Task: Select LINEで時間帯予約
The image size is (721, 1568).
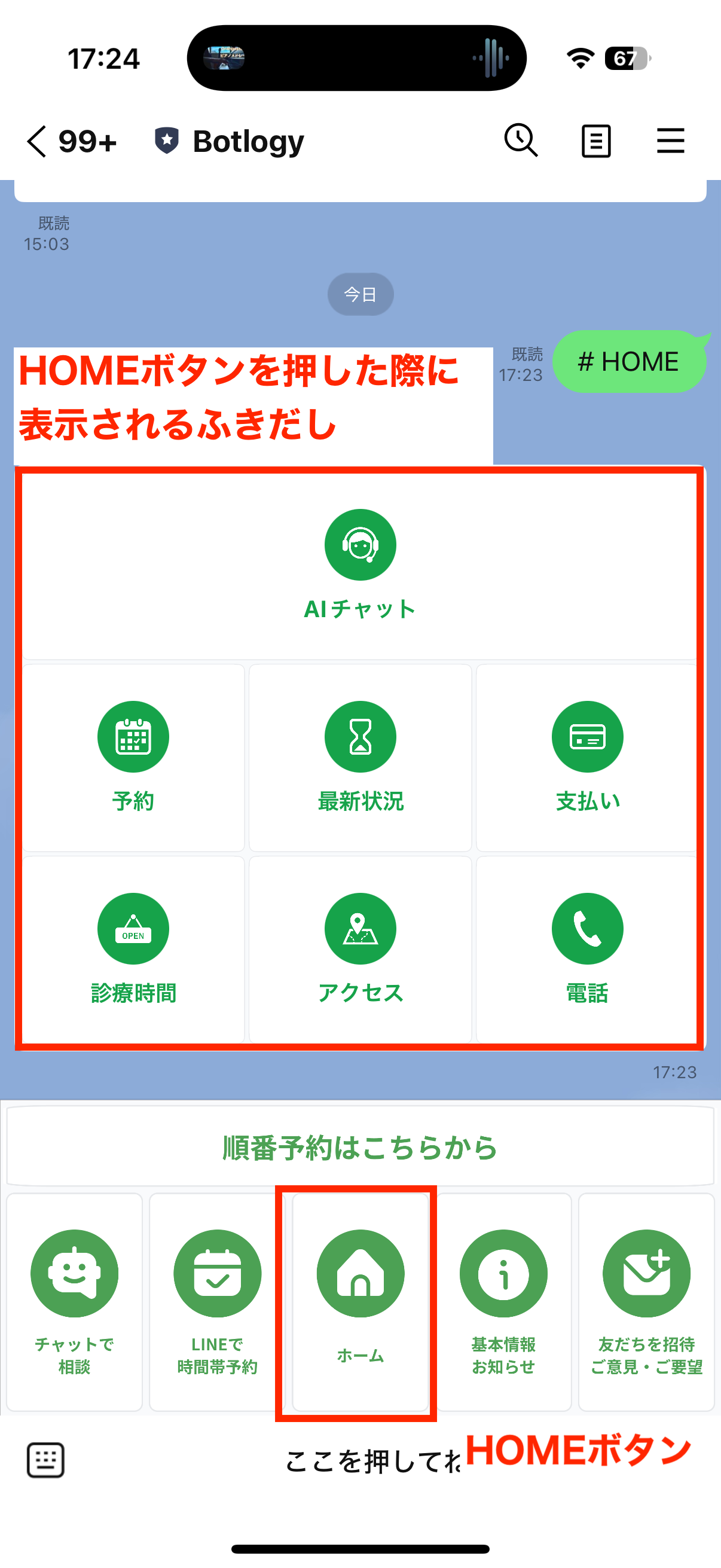Action: click(217, 1301)
